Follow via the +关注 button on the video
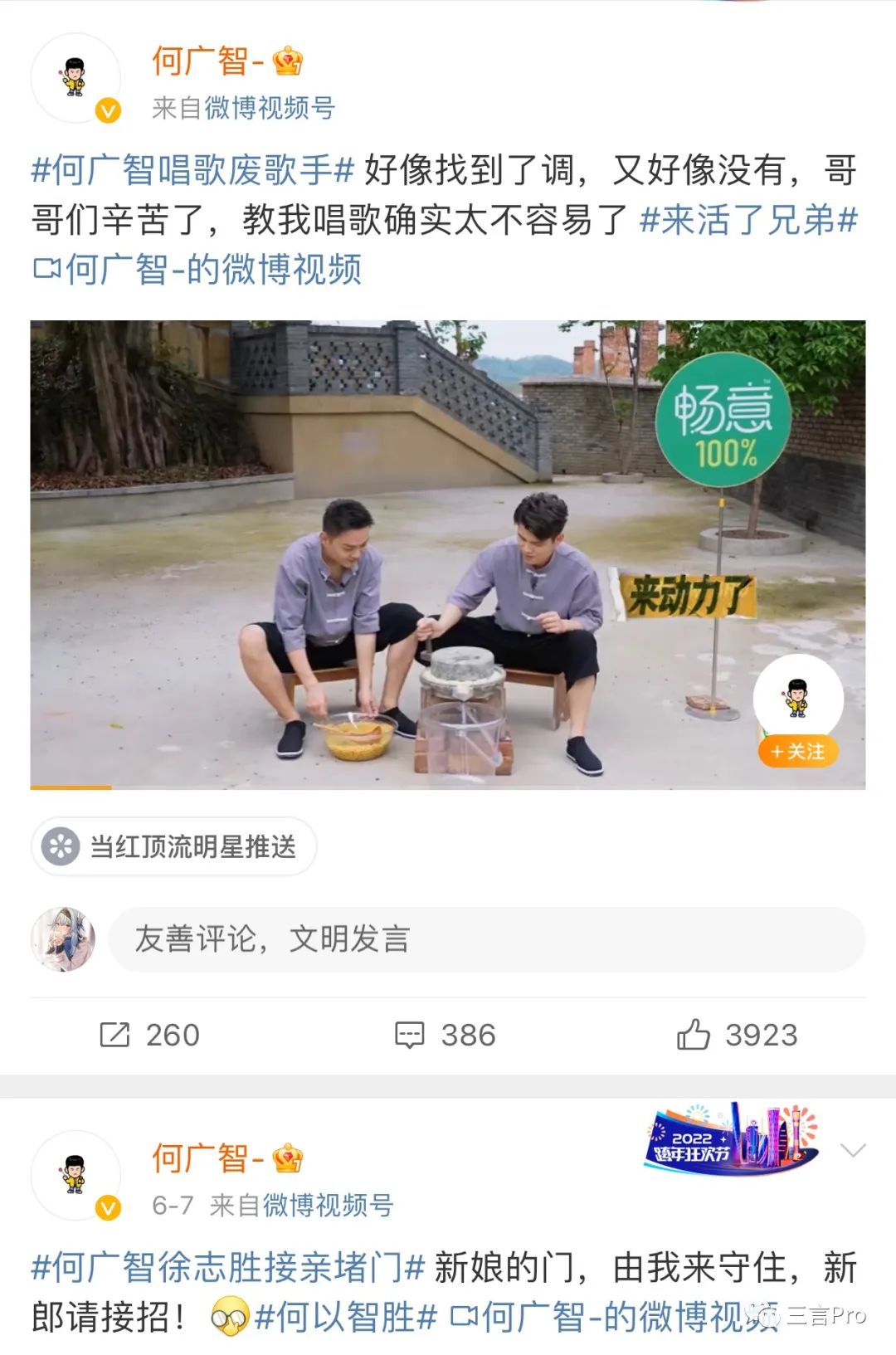Image resolution: width=896 pixels, height=1355 pixels. pos(797,751)
